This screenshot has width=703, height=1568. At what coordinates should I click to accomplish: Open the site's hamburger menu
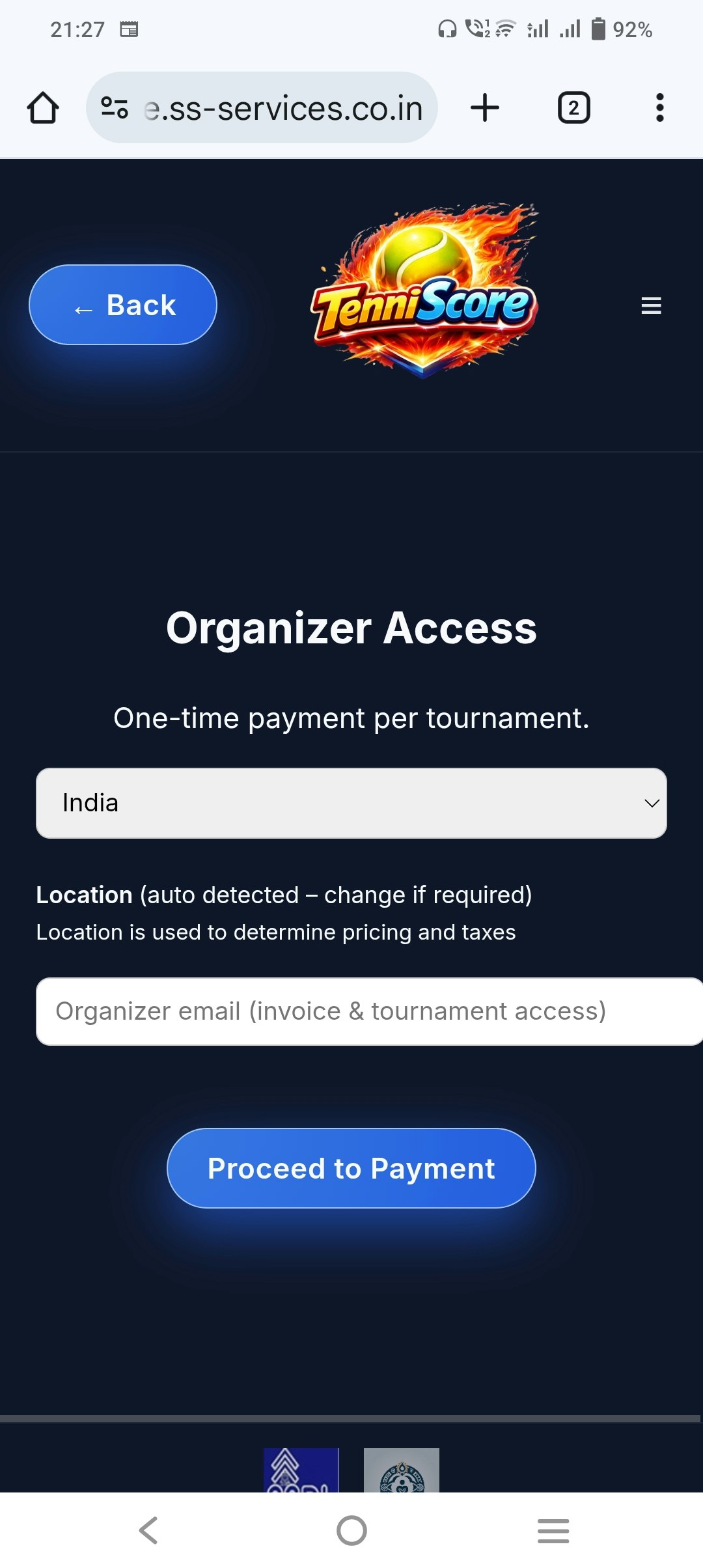point(650,305)
